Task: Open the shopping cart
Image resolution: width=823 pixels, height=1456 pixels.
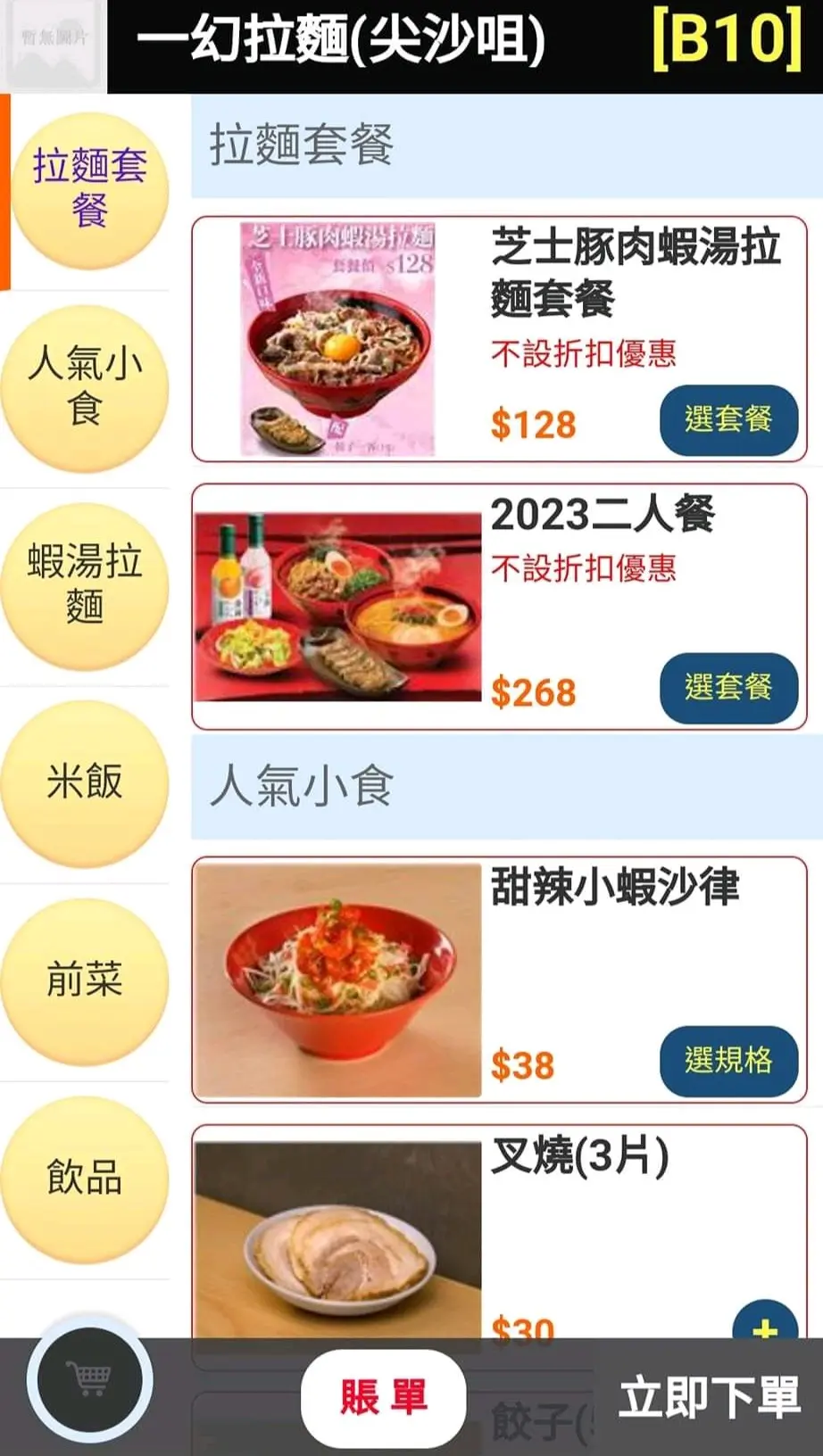Action: 89,1380
